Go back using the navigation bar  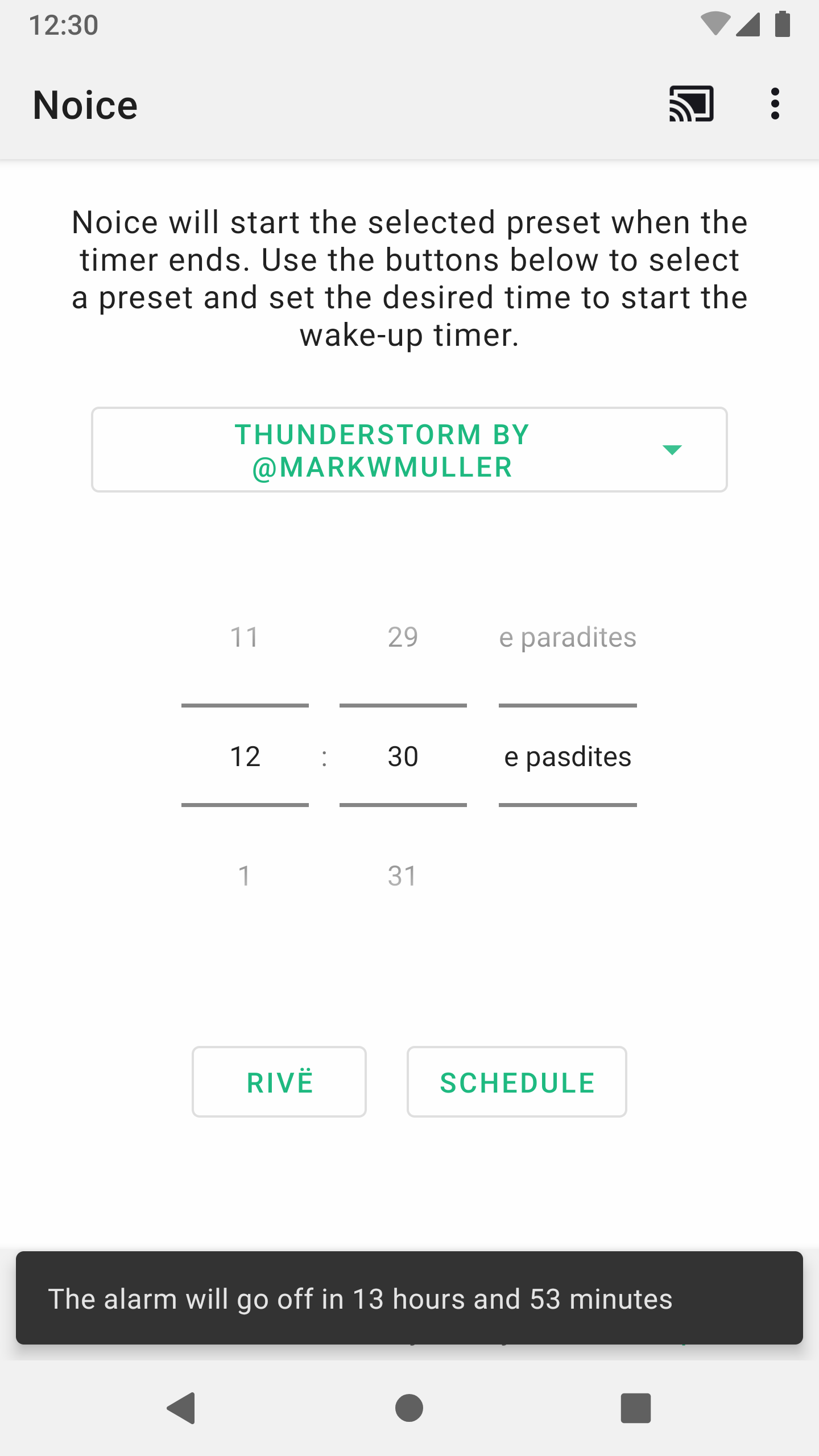point(182,1408)
